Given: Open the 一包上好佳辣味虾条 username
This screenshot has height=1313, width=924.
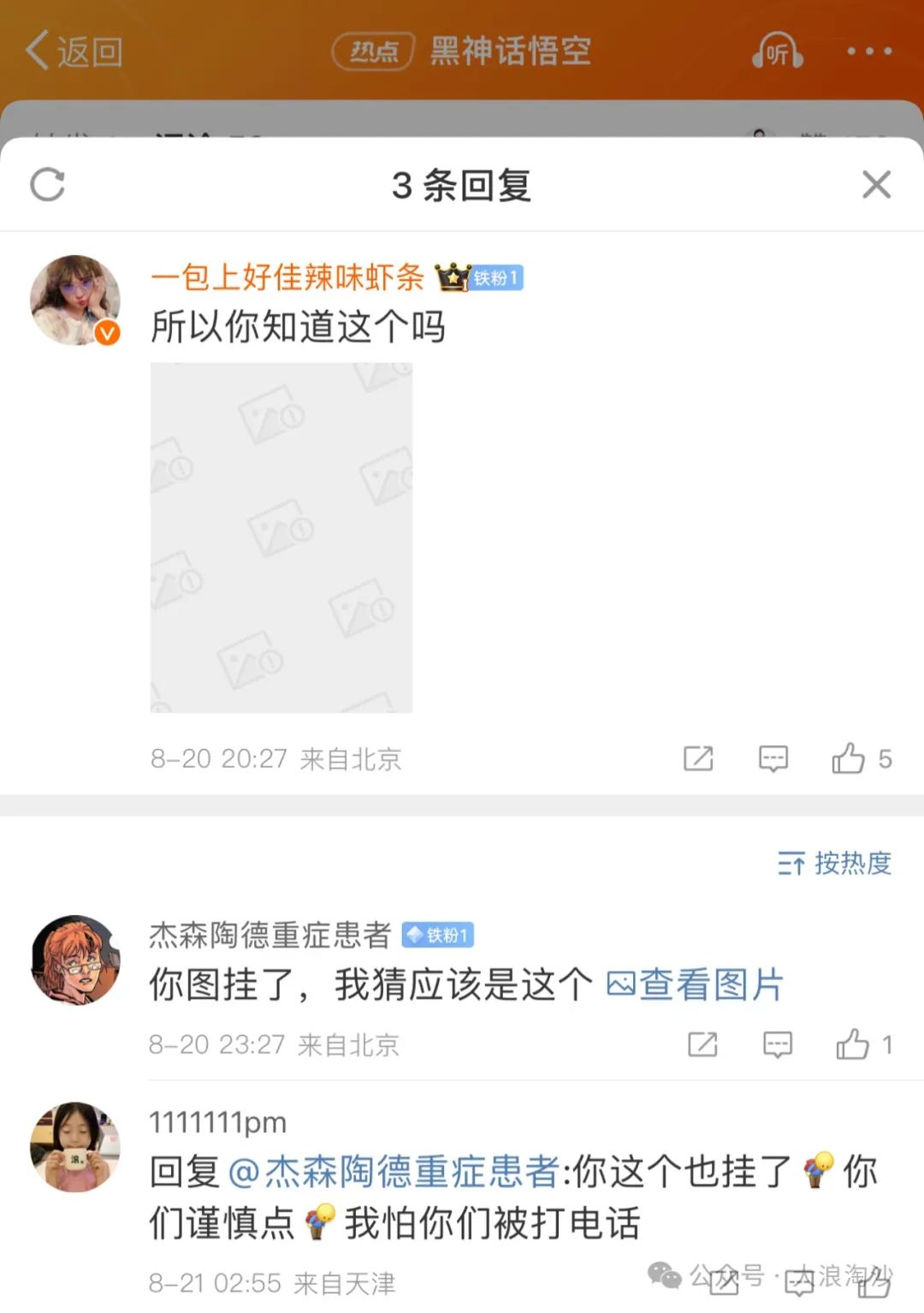Looking at the screenshot, I should click(287, 277).
